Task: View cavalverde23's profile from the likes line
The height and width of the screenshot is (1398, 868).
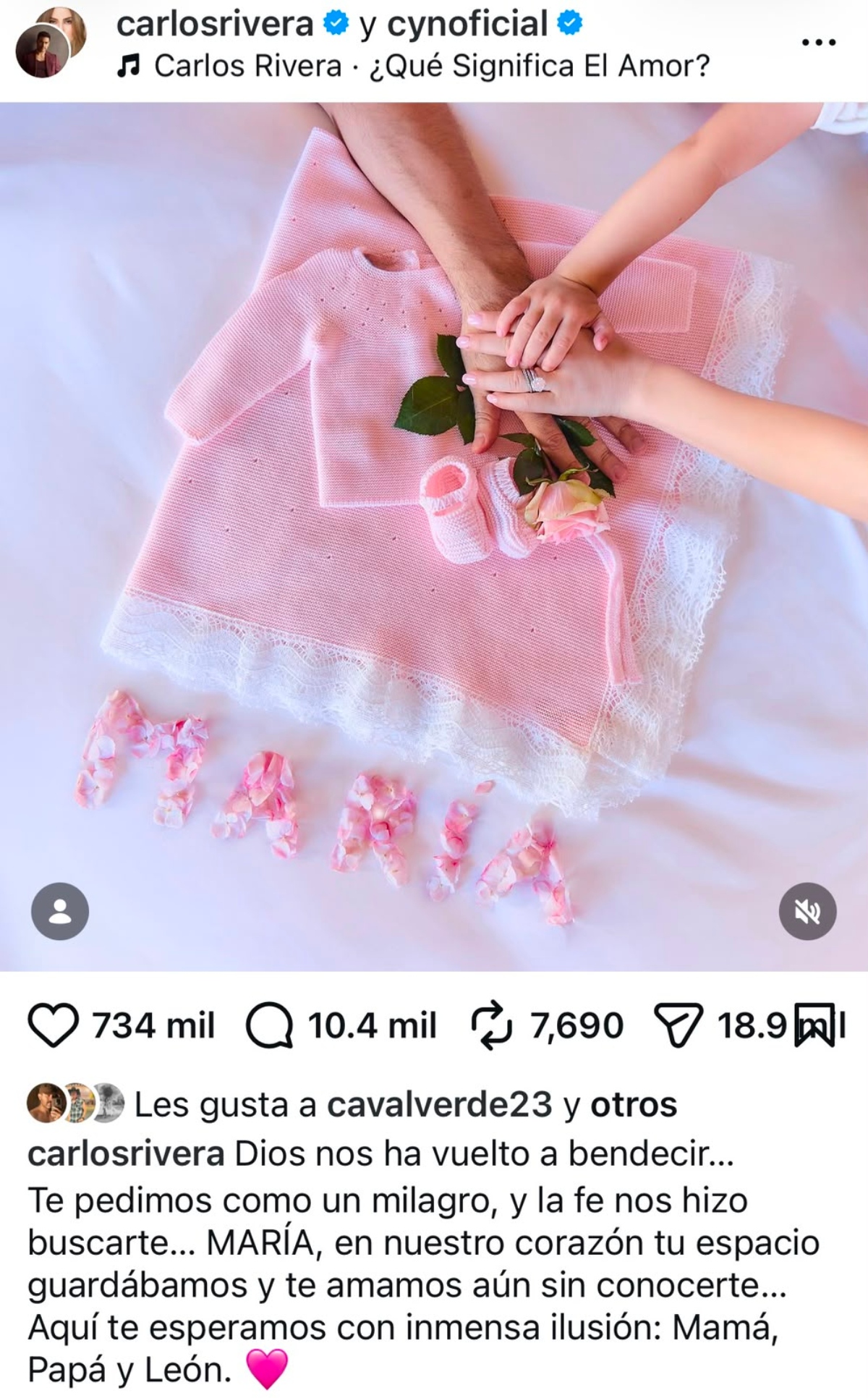Action: 439,1104
